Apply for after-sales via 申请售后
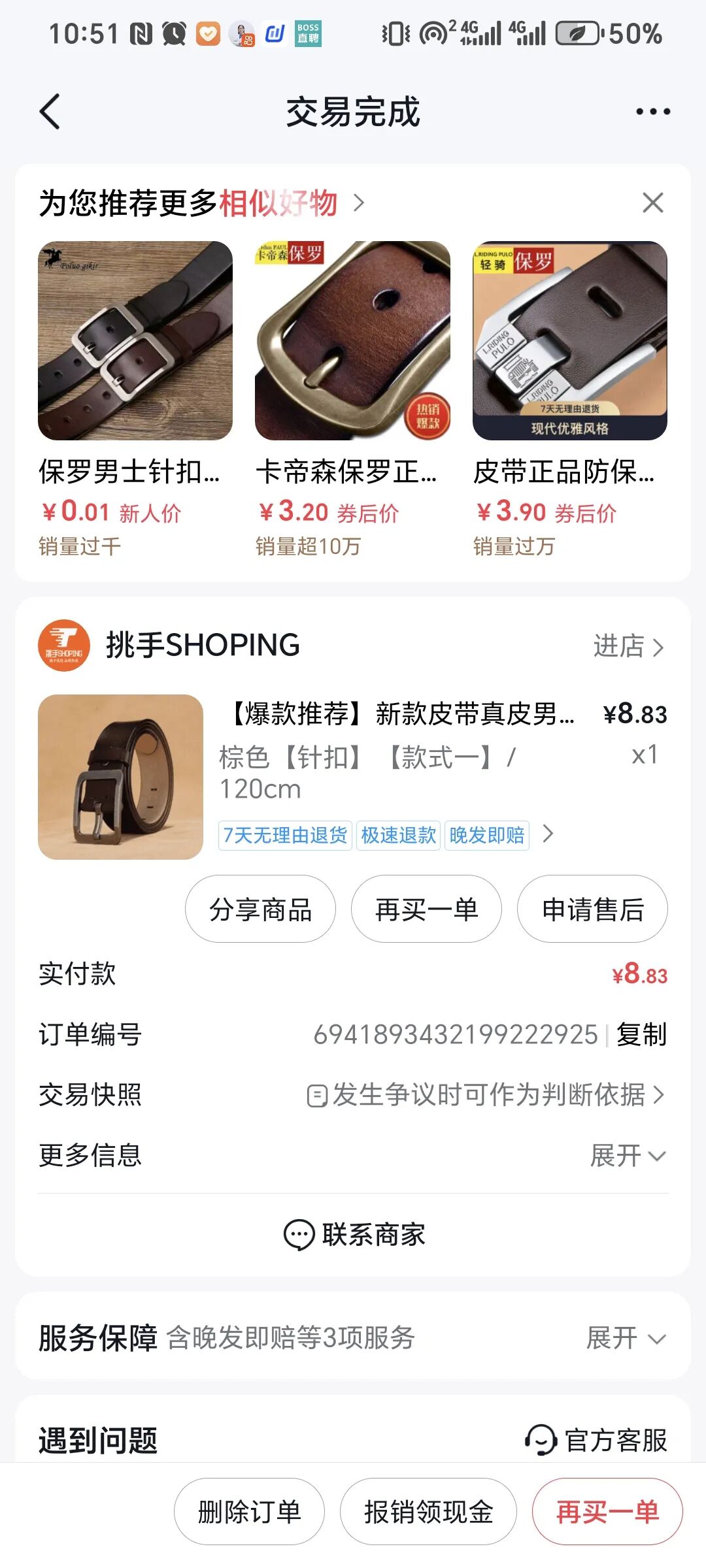 (592, 909)
